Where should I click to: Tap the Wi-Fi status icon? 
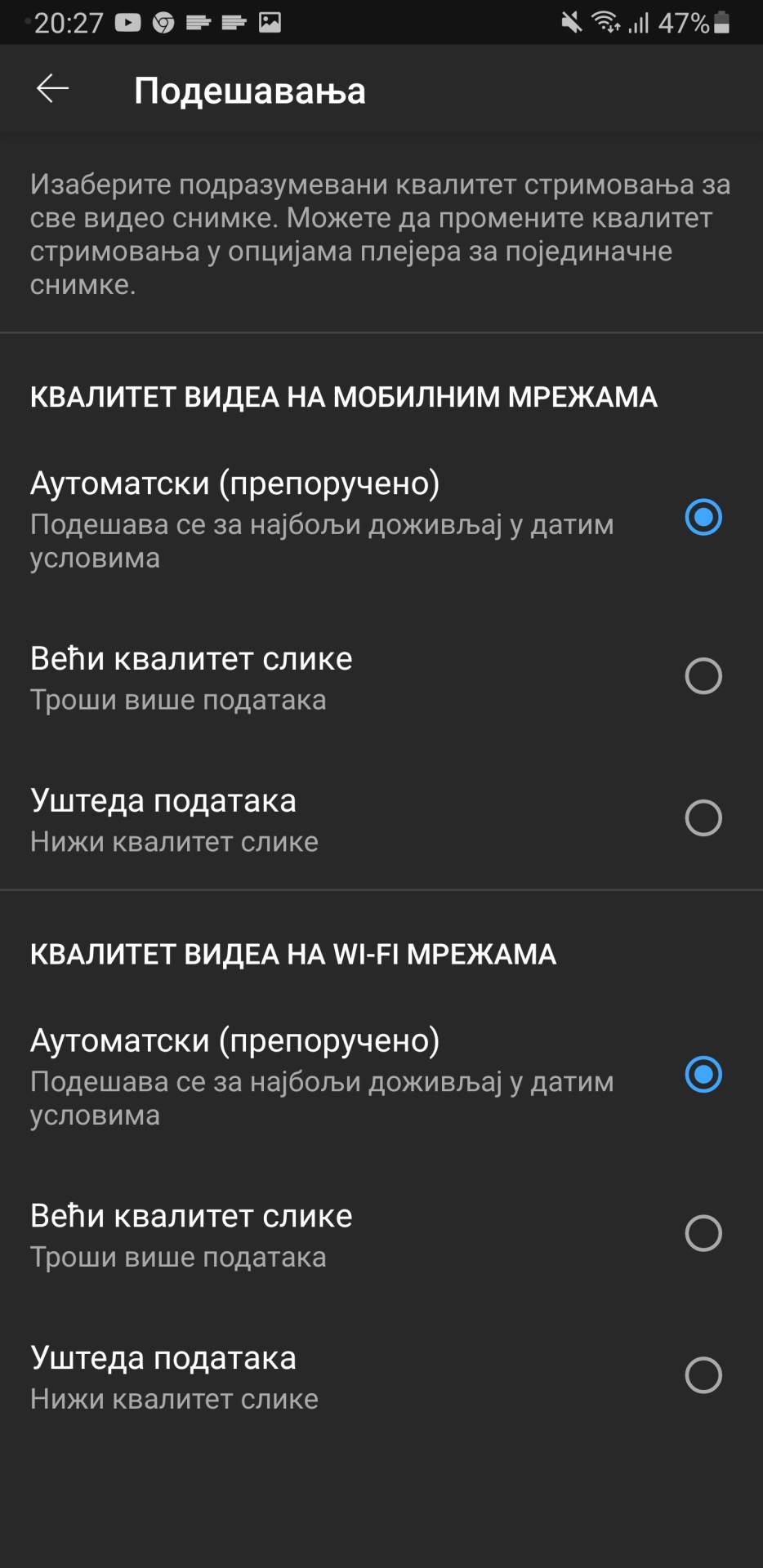point(606,22)
